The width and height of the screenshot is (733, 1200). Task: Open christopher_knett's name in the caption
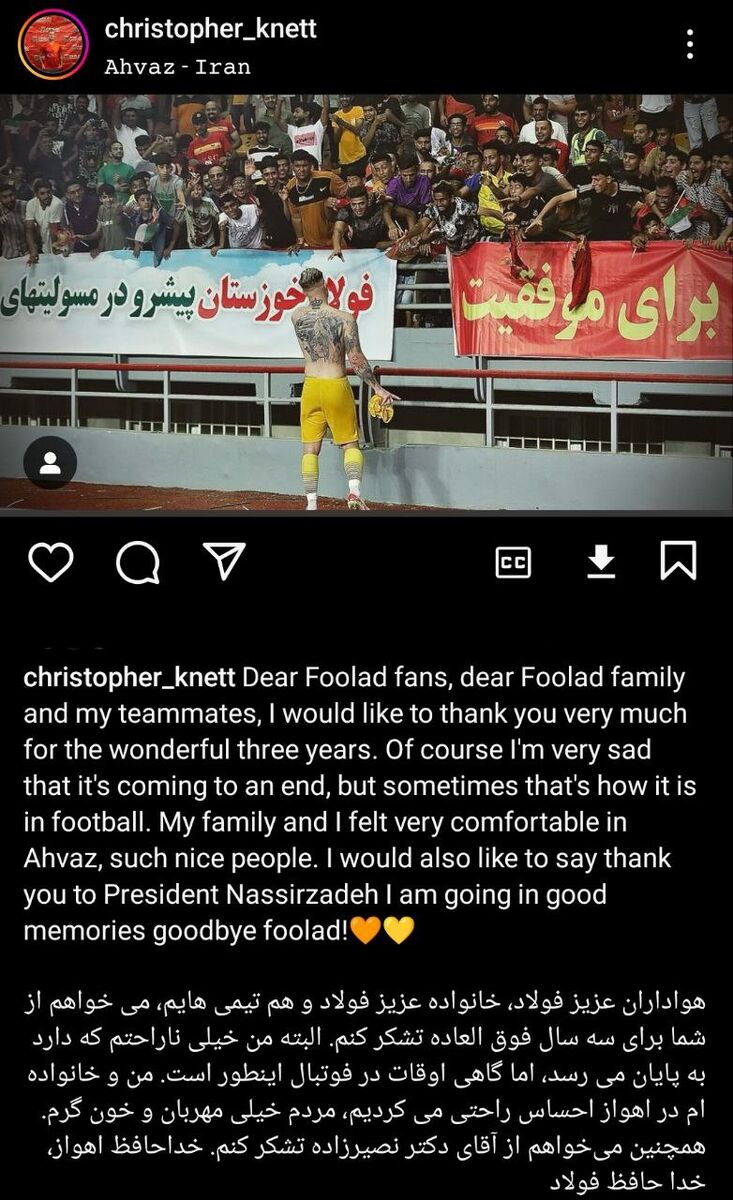[129, 678]
